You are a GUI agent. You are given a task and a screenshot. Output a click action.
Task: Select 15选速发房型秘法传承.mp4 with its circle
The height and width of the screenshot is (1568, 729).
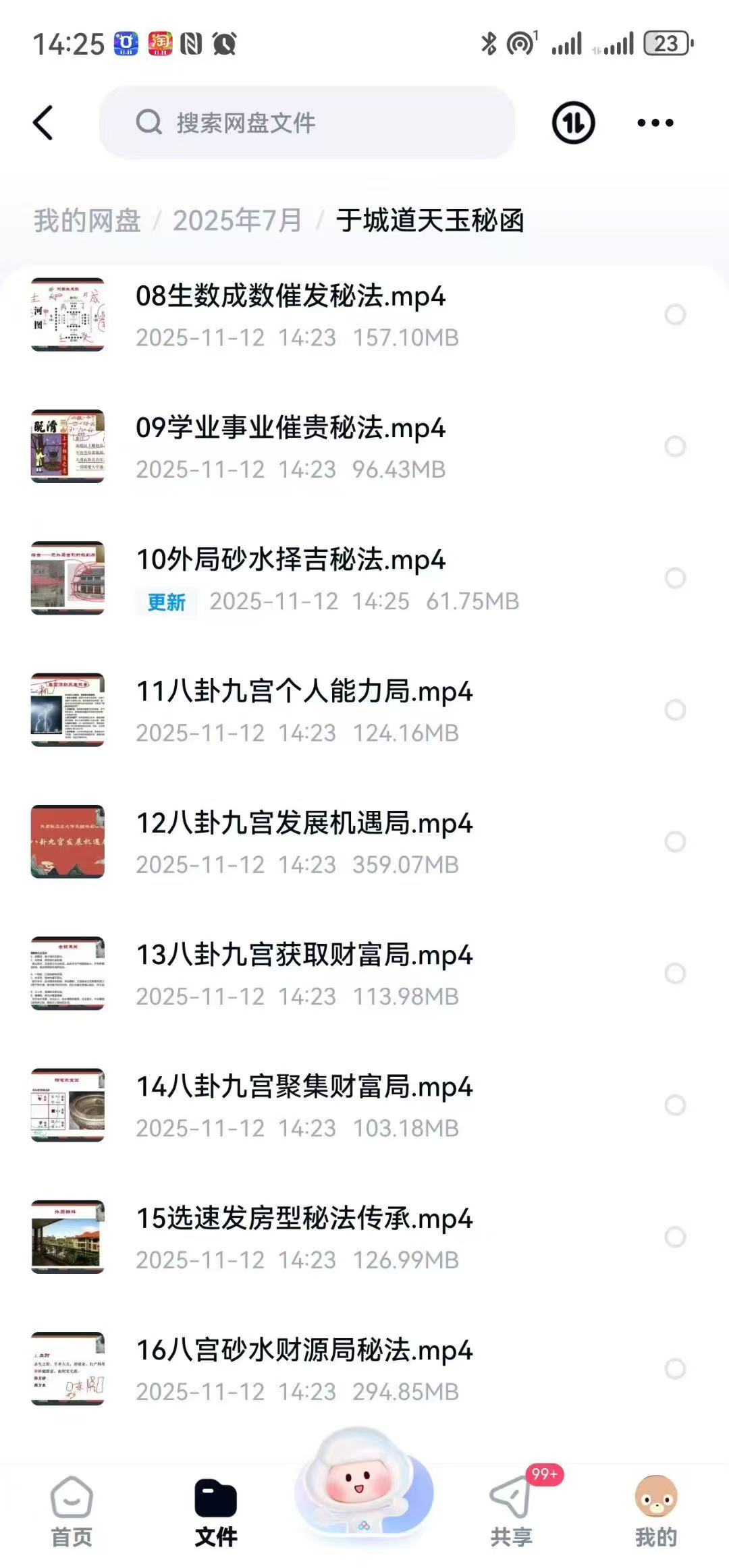point(675,1237)
